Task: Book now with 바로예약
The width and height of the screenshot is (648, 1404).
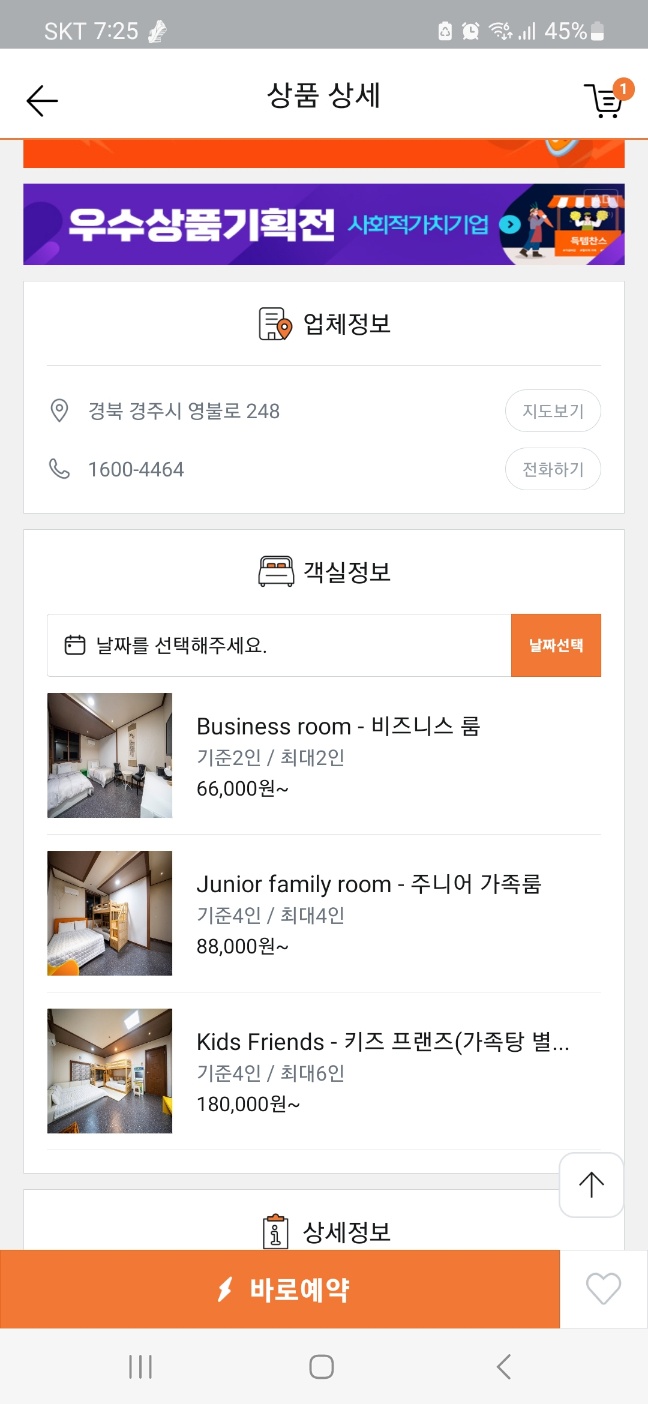Action: point(280,1289)
